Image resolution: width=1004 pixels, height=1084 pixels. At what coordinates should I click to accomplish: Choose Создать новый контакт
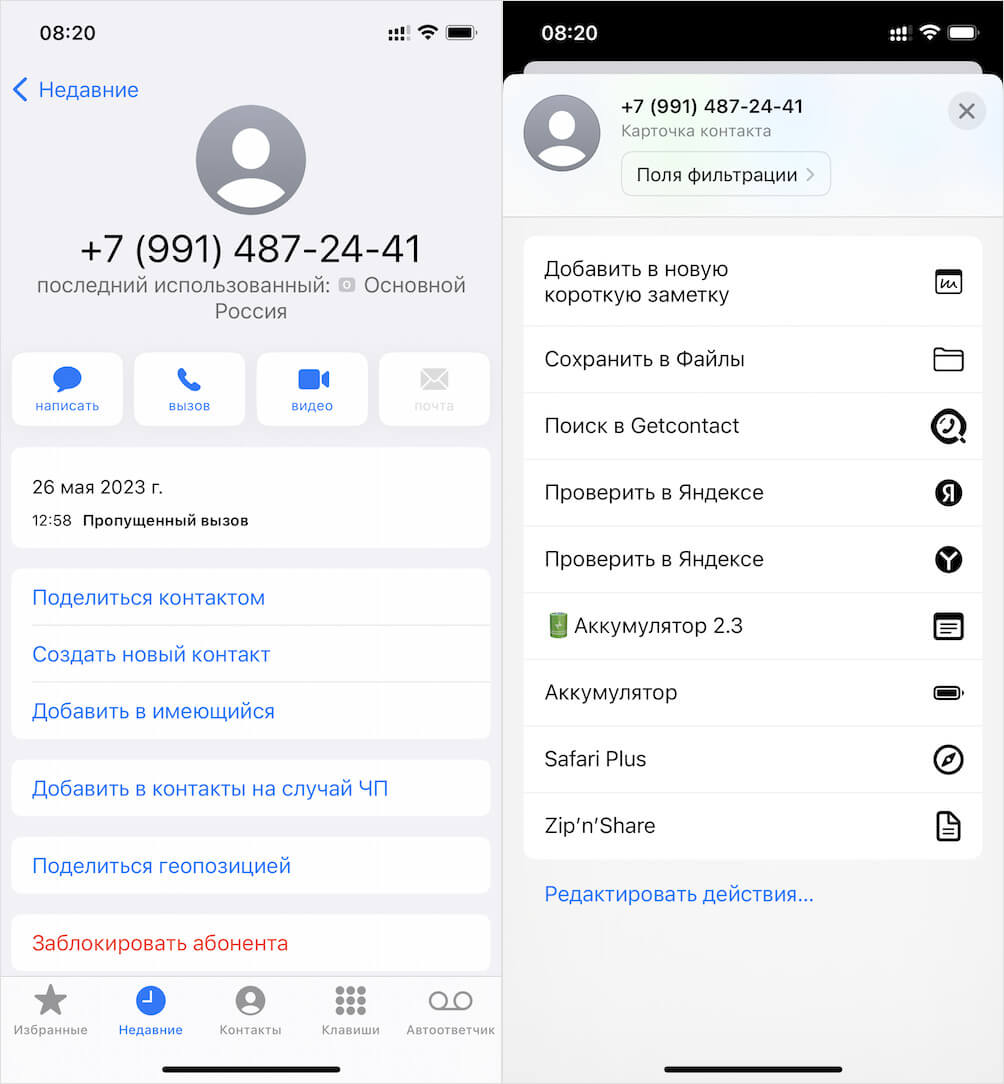click(151, 655)
